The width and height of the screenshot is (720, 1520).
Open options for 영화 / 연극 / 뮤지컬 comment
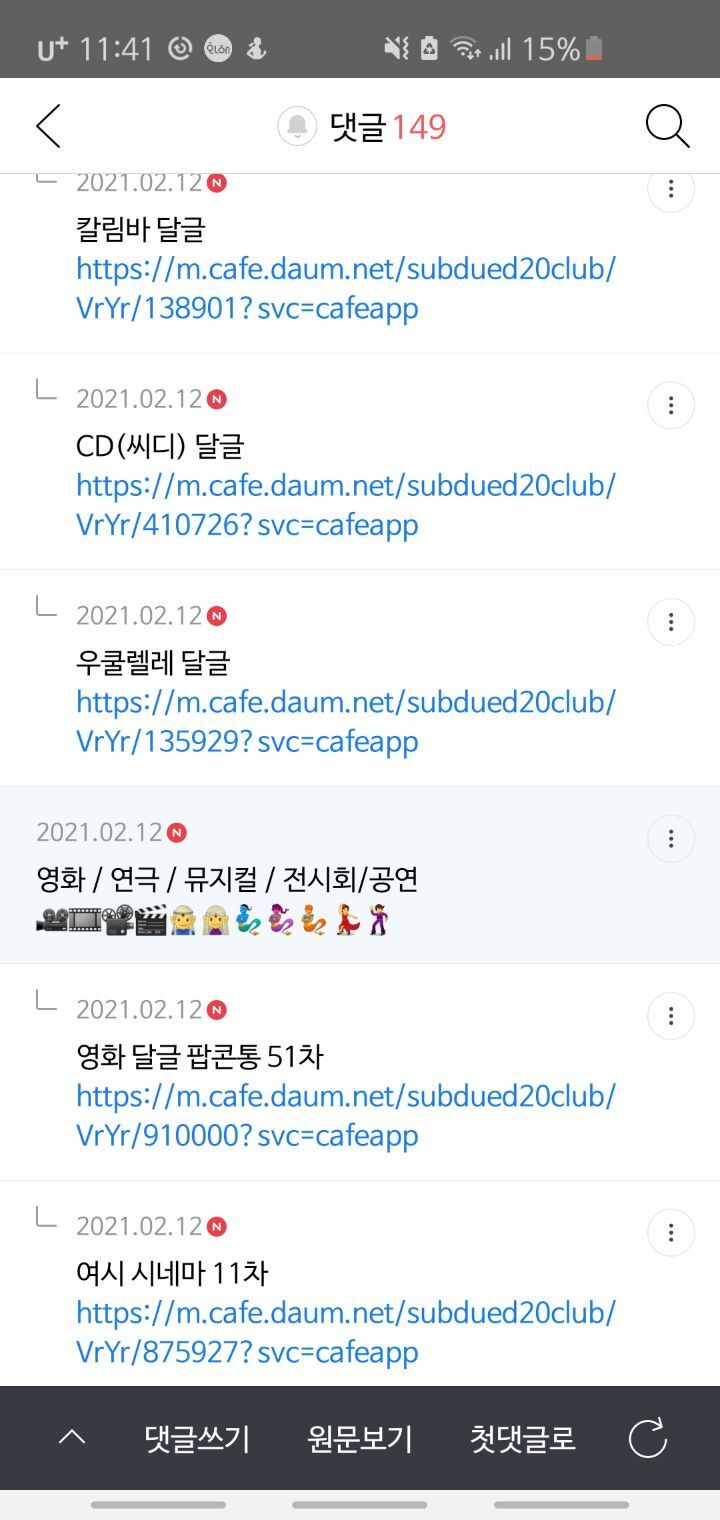pos(671,838)
